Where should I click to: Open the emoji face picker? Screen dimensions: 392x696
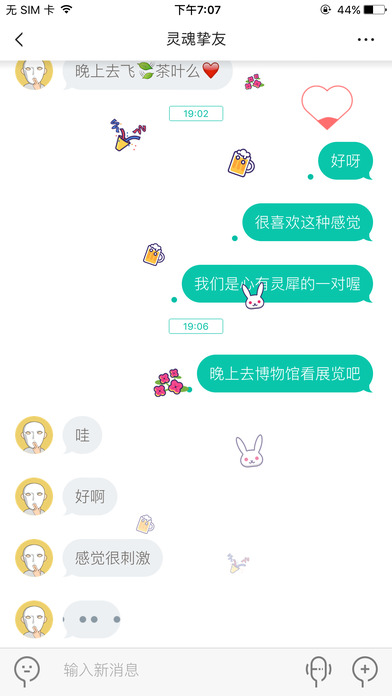point(28,669)
